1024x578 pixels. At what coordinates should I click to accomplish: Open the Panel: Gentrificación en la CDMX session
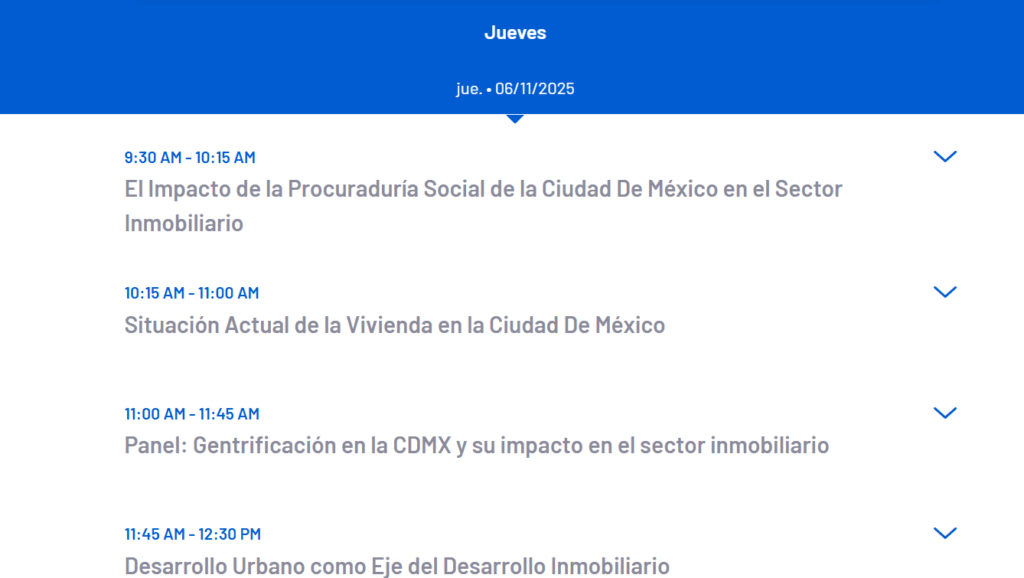(476, 446)
